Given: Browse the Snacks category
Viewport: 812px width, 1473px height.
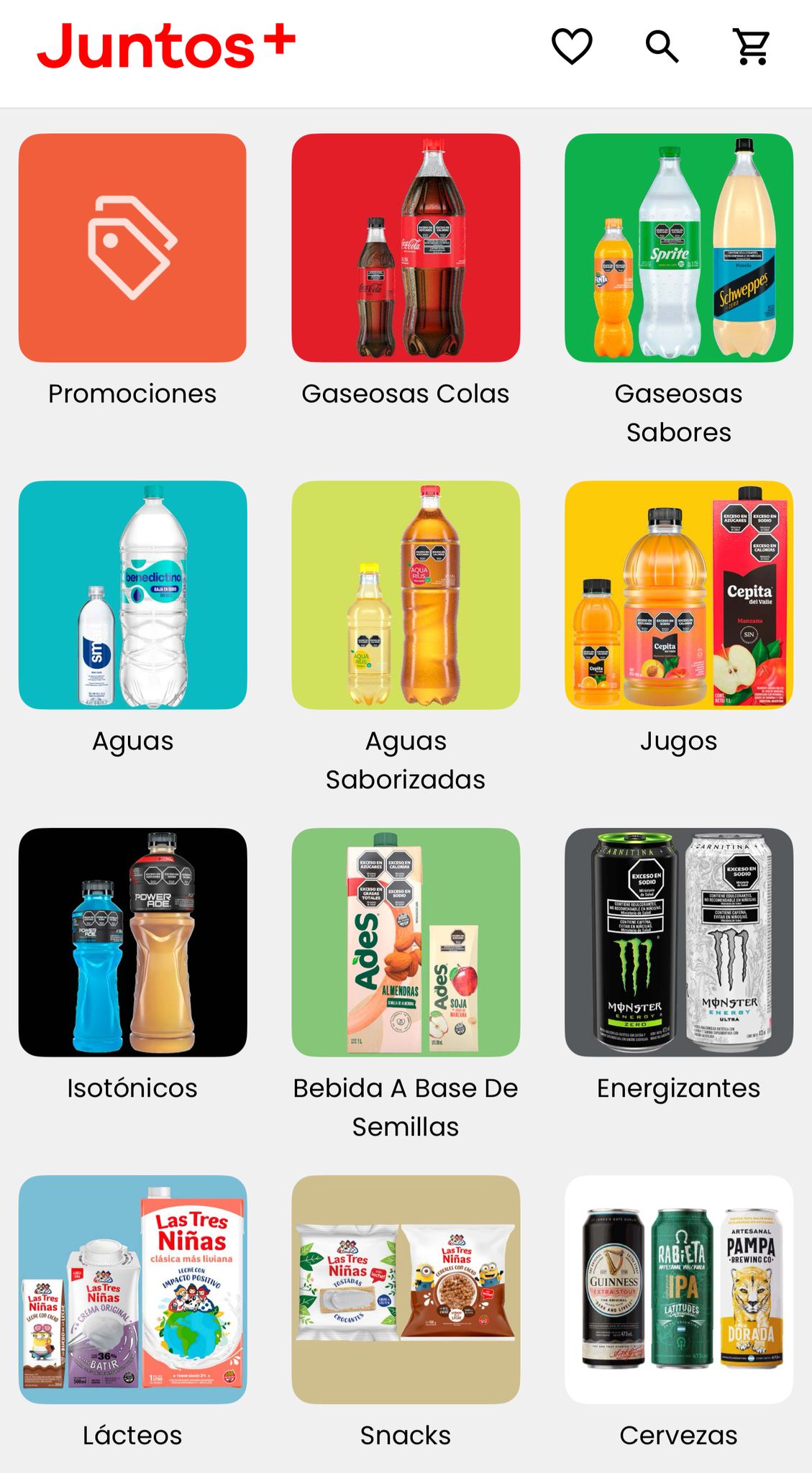Looking at the screenshot, I should pos(406,1290).
